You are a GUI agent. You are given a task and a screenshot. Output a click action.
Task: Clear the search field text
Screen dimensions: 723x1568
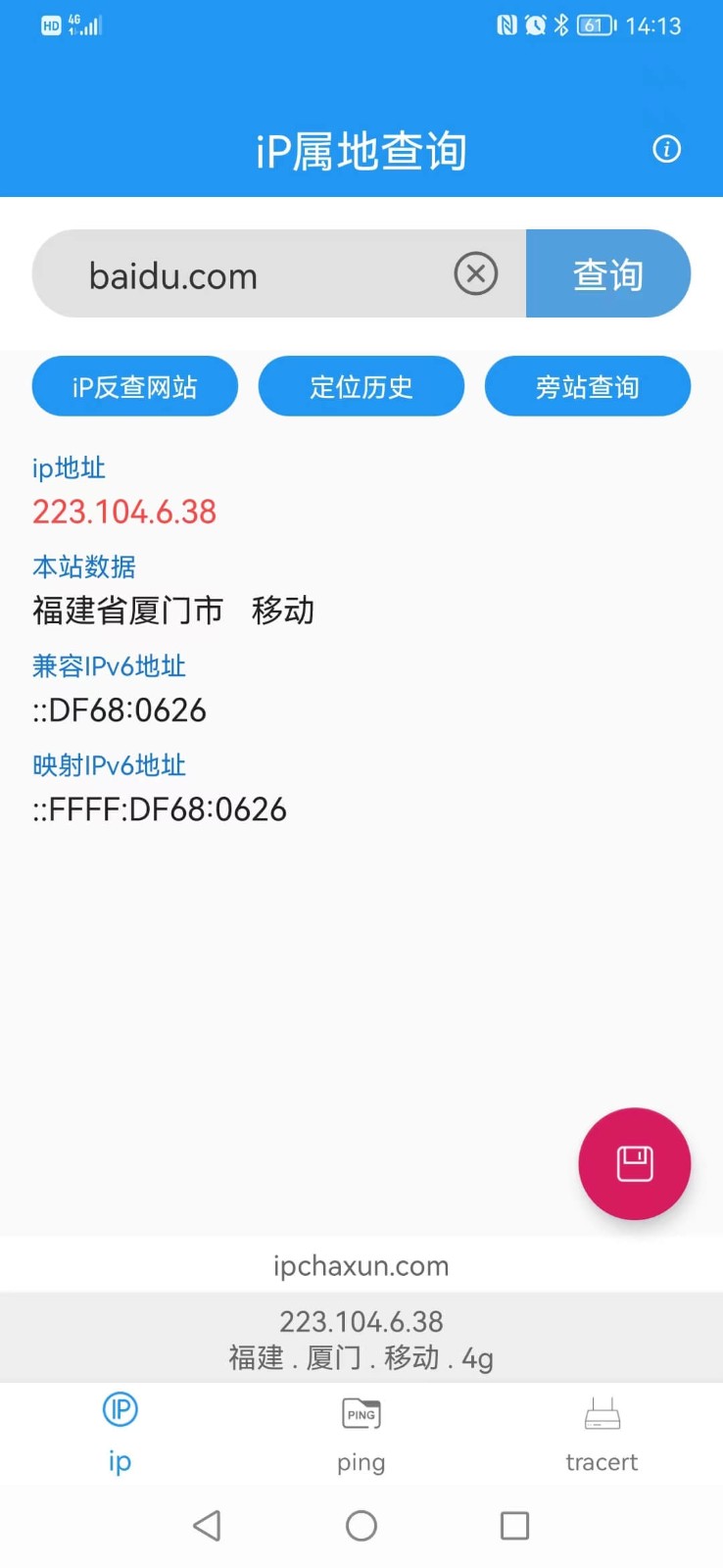(476, 273)
